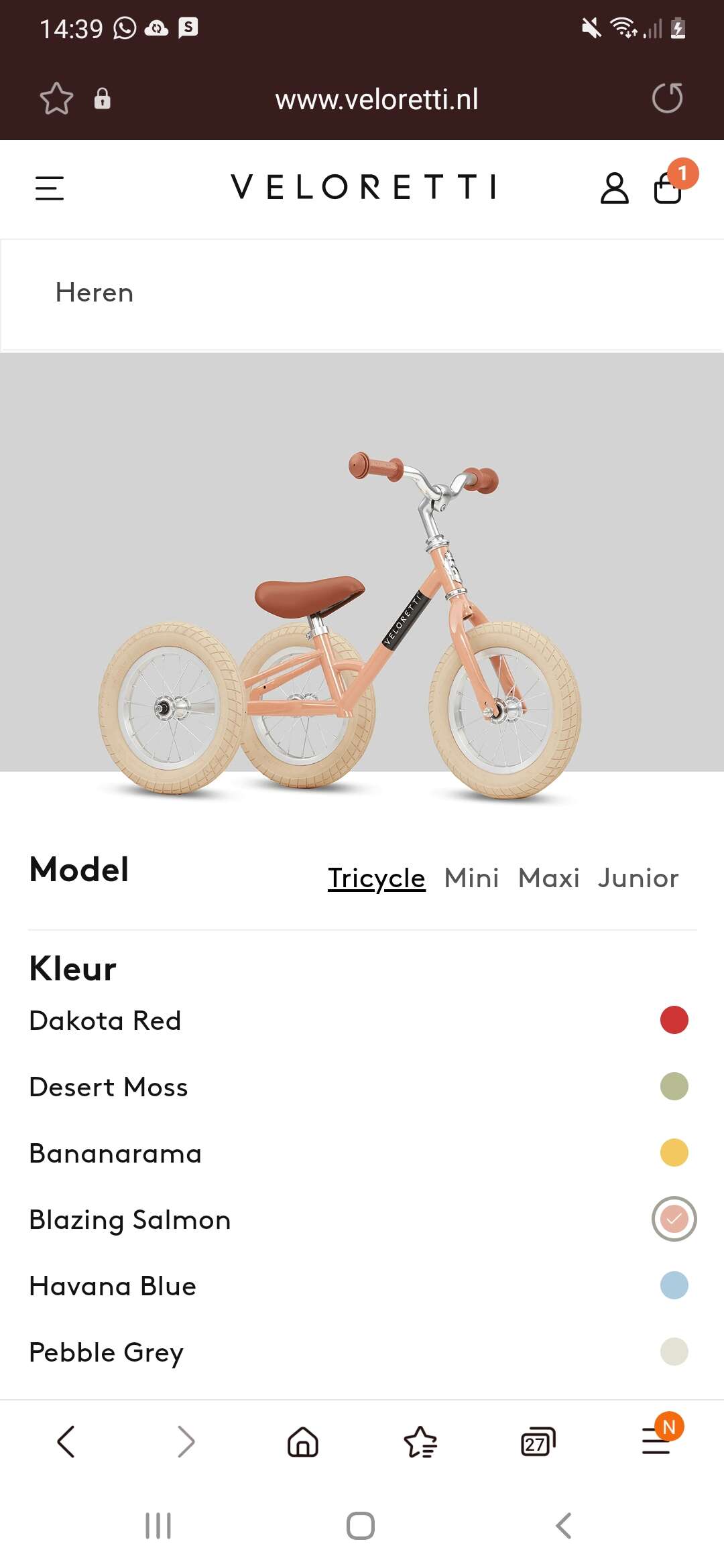Switch to the Maxi model
Image resolution: width=724 pixels, height=1568 pixels.
click(548, 878)
